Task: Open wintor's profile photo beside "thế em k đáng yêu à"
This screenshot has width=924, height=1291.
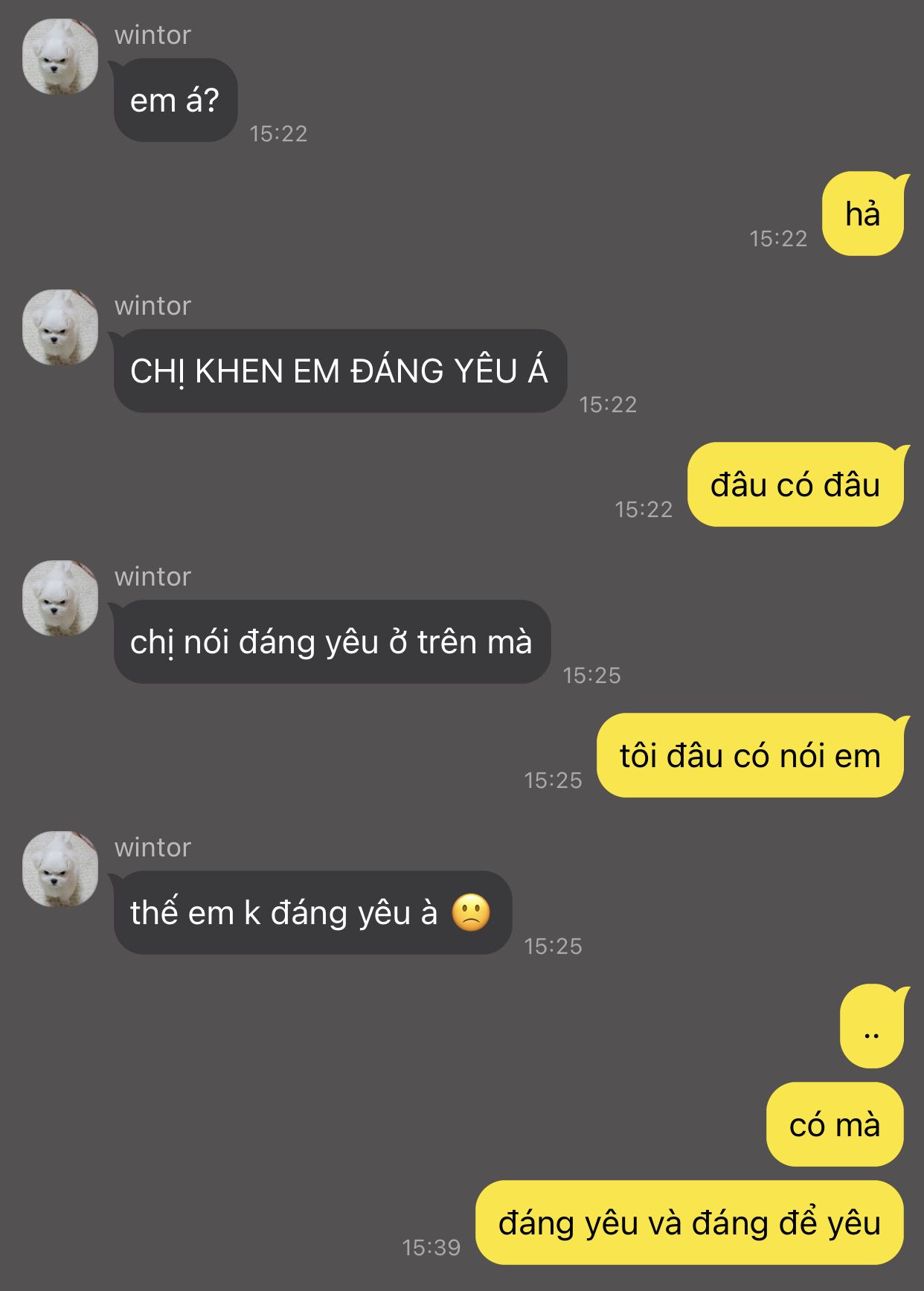Action: (x=60, y=869)
